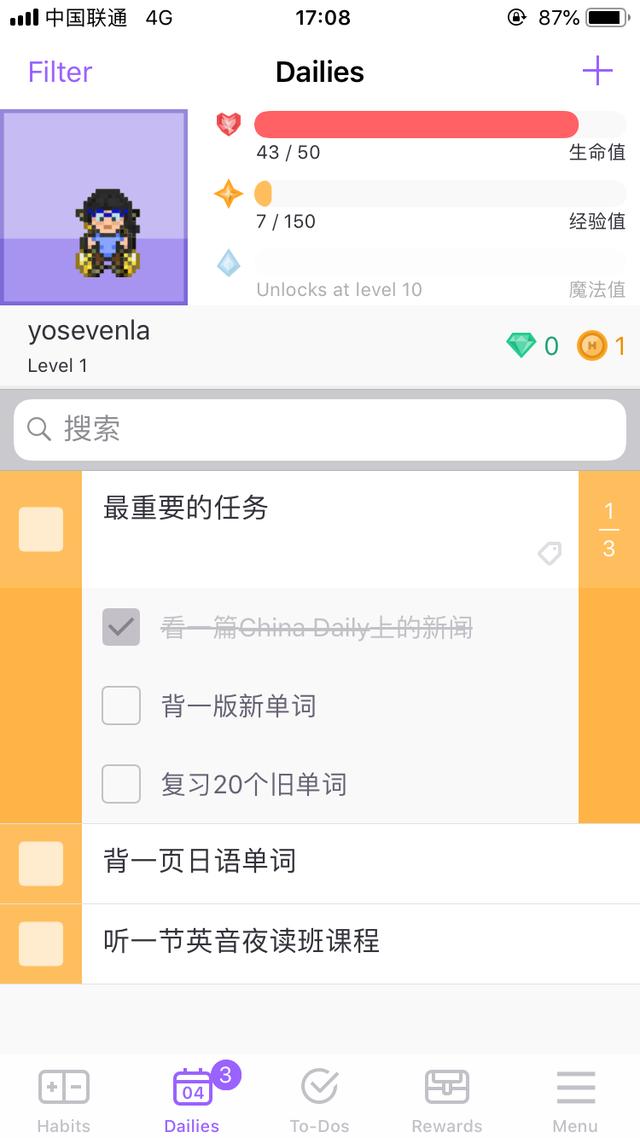Screen dimensions: 640x1138
Task: Tick the 复习20个旧单词 checklist item
Action: [121, 783]
